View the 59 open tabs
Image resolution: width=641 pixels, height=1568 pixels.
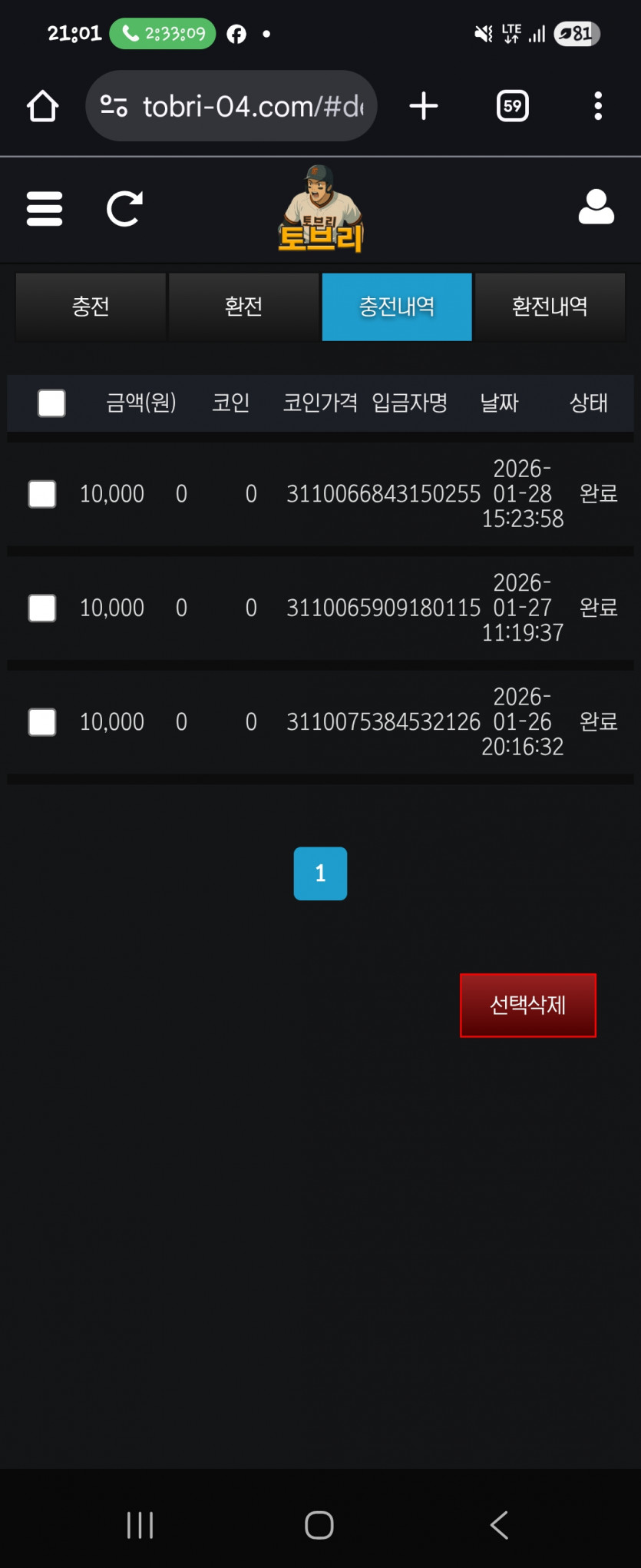pyautogui.click(x=512, y=106)
